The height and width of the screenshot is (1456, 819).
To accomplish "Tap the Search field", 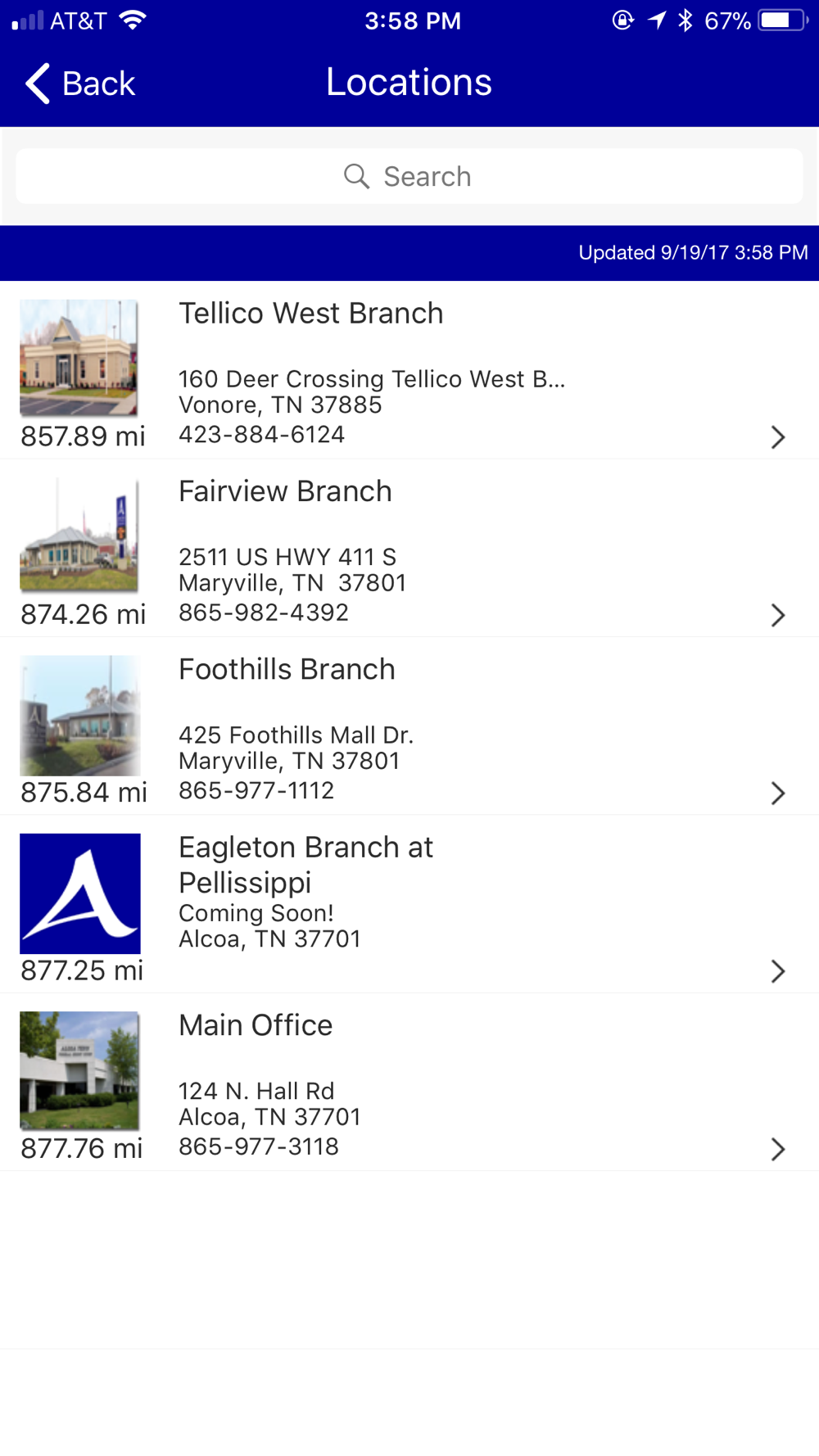I will (409, 176).
